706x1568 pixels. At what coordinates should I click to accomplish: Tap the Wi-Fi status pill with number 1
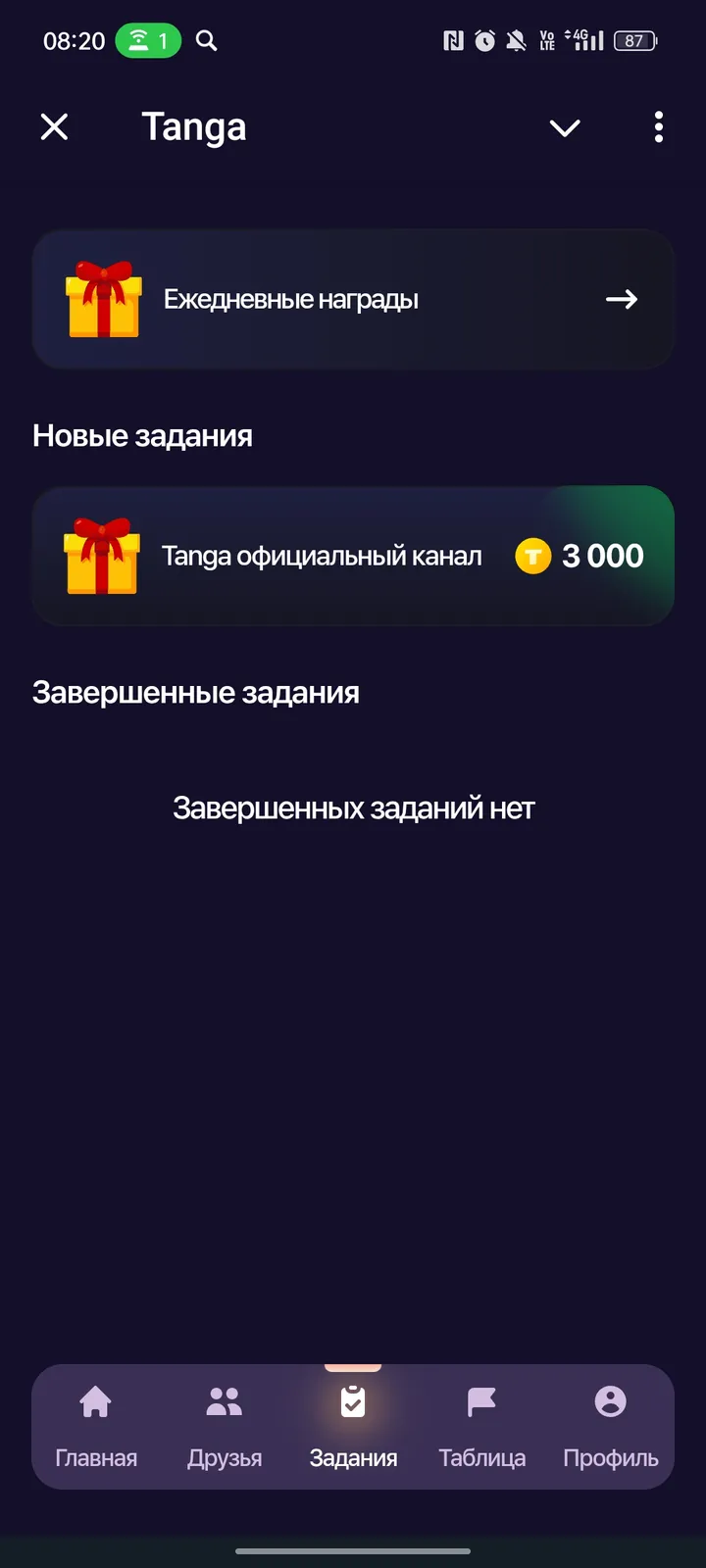[x=148, y=41]
